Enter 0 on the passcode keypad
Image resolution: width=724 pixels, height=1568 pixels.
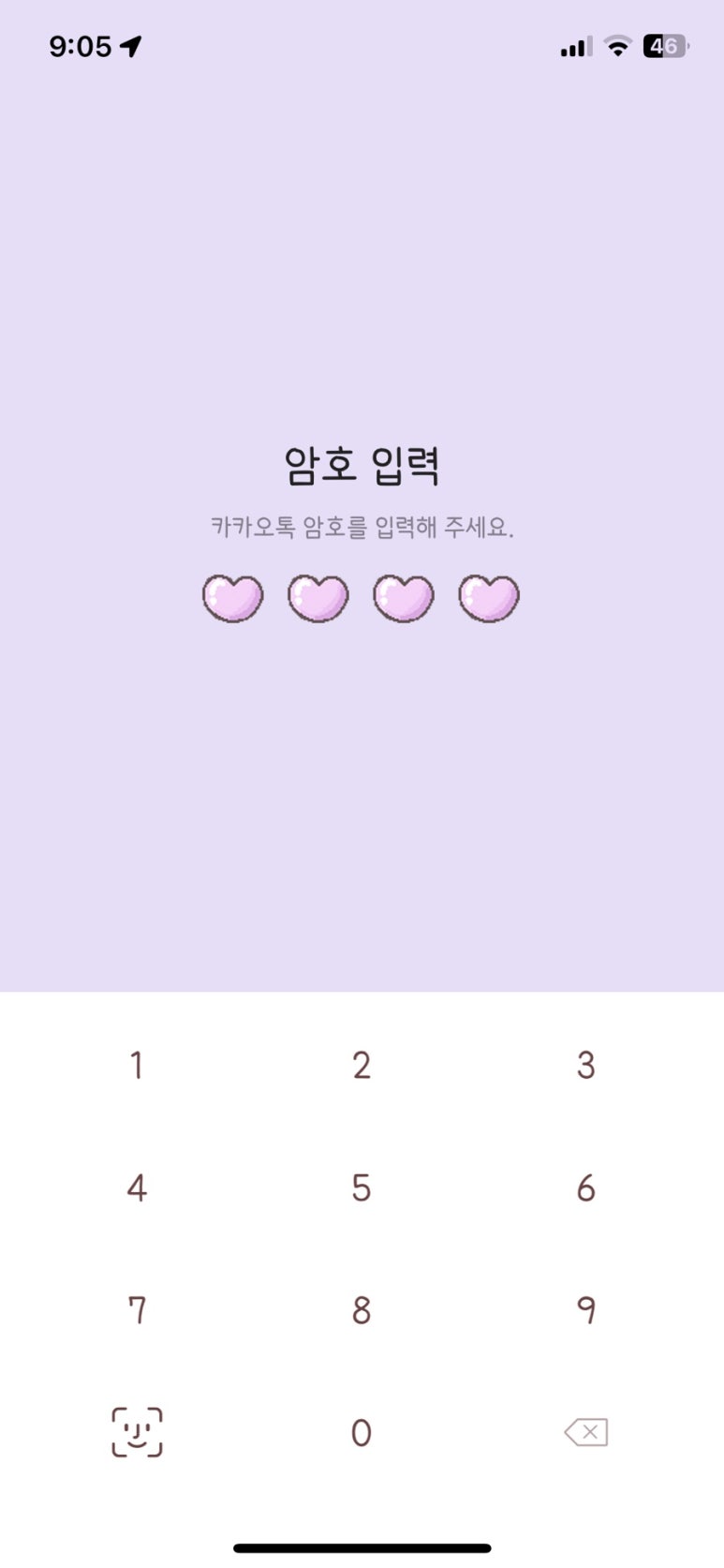coord(362,1432)
